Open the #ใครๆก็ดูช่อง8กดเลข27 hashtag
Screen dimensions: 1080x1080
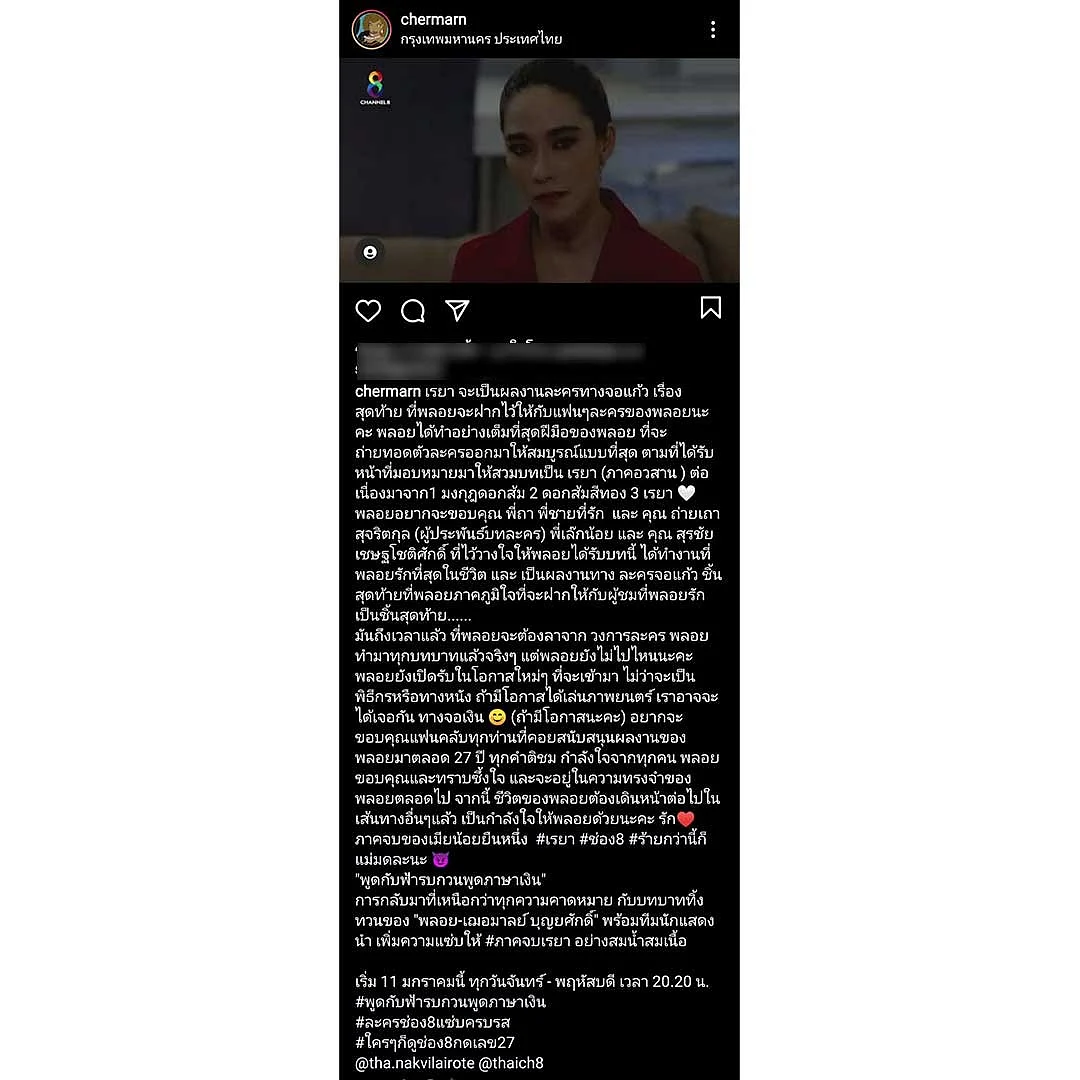[434, 1043]
